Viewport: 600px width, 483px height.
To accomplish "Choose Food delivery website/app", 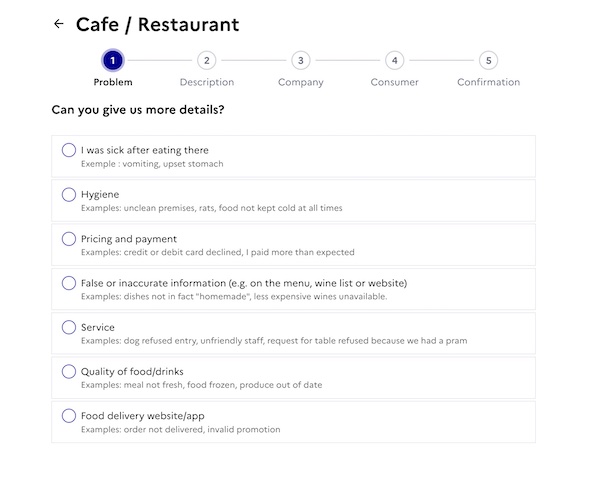I will [x=69, y=416].
